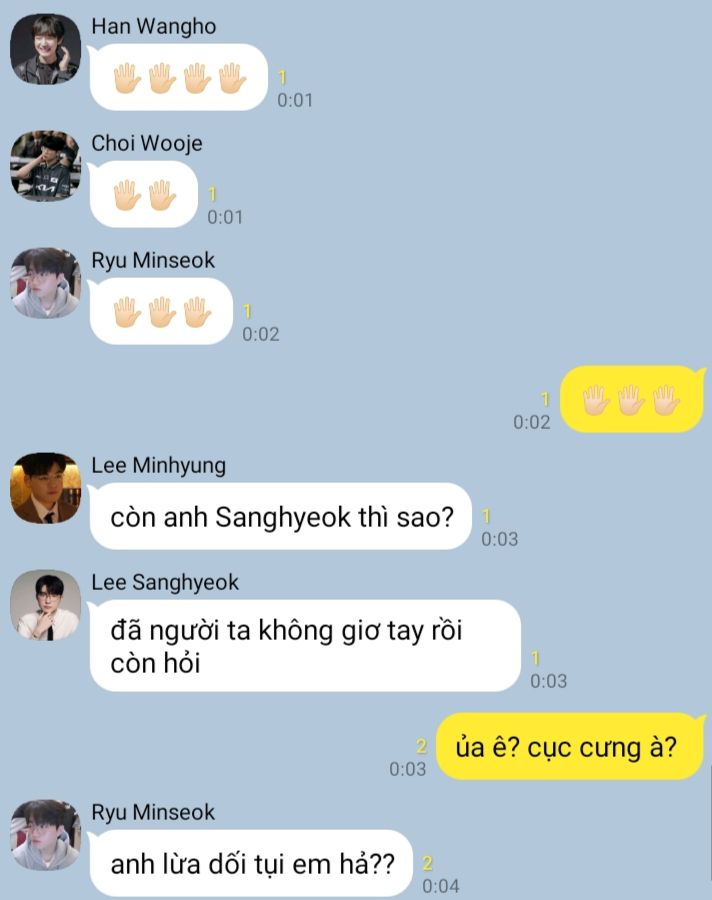This screenshot has height=900, width=712.
Task: View Choi Wooje's profile avatar
Action: (45, 166)
